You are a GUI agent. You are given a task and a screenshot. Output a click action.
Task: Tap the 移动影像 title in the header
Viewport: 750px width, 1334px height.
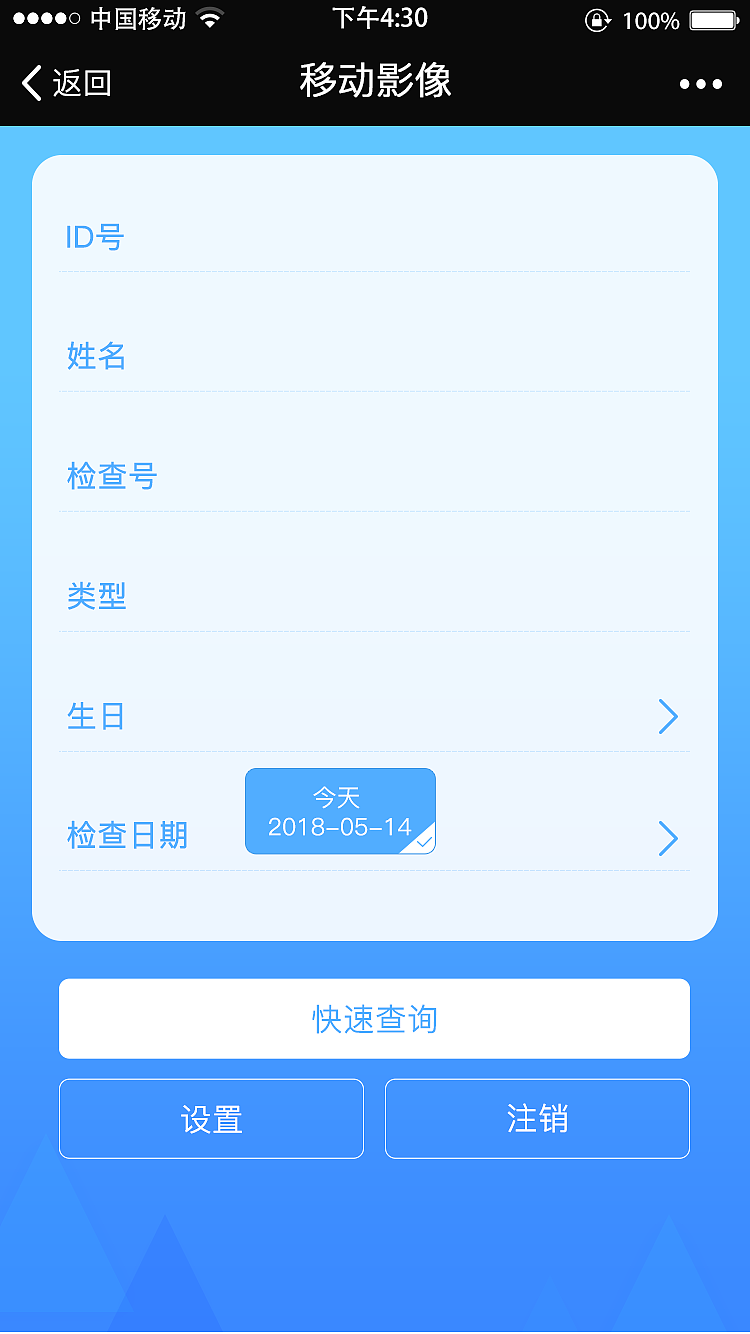(x=374, y=82)
